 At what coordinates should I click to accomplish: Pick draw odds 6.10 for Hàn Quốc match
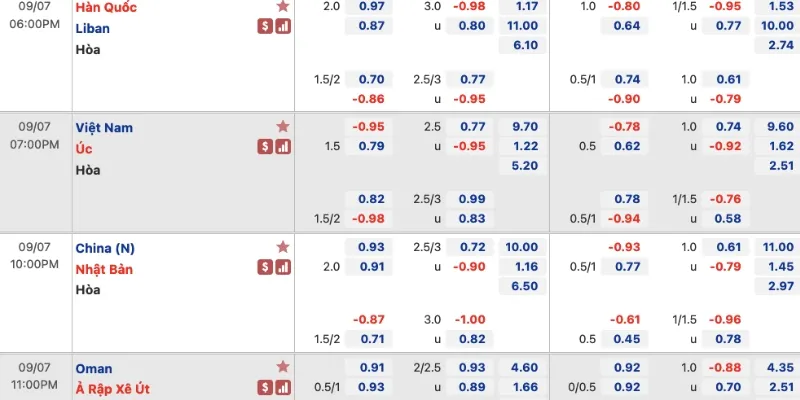522,46
